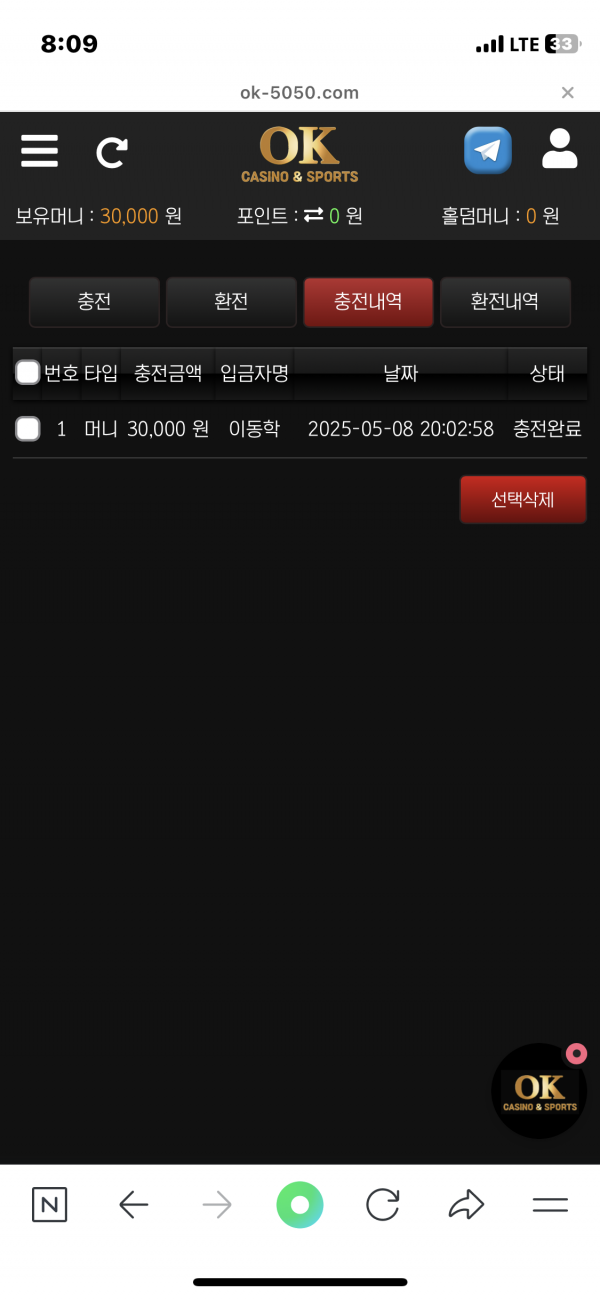
Task: Switch to the 환전 tab
Action: 231,302
